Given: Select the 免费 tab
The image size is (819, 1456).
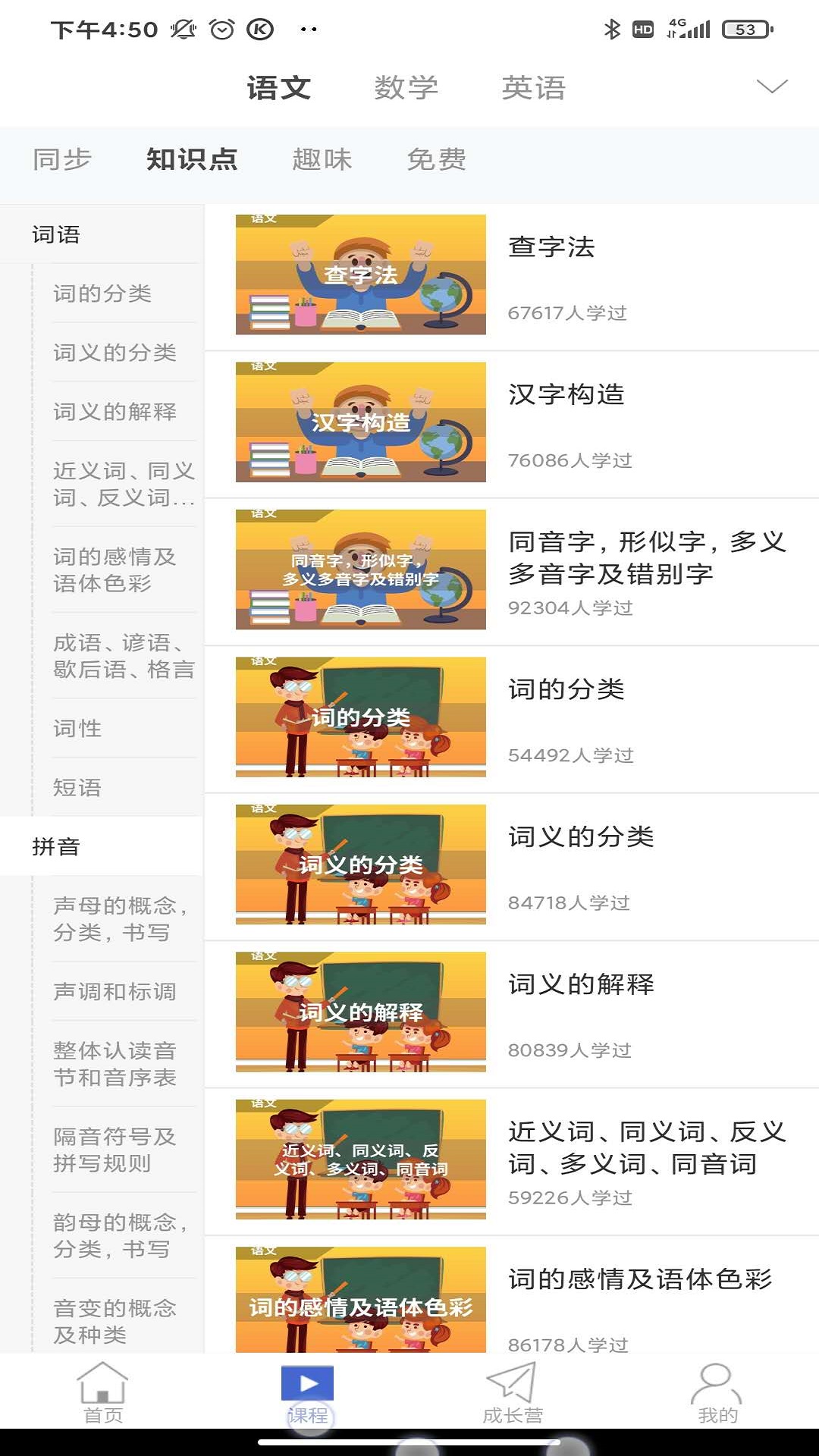Looking at the screenshot, I should [436, 159].
